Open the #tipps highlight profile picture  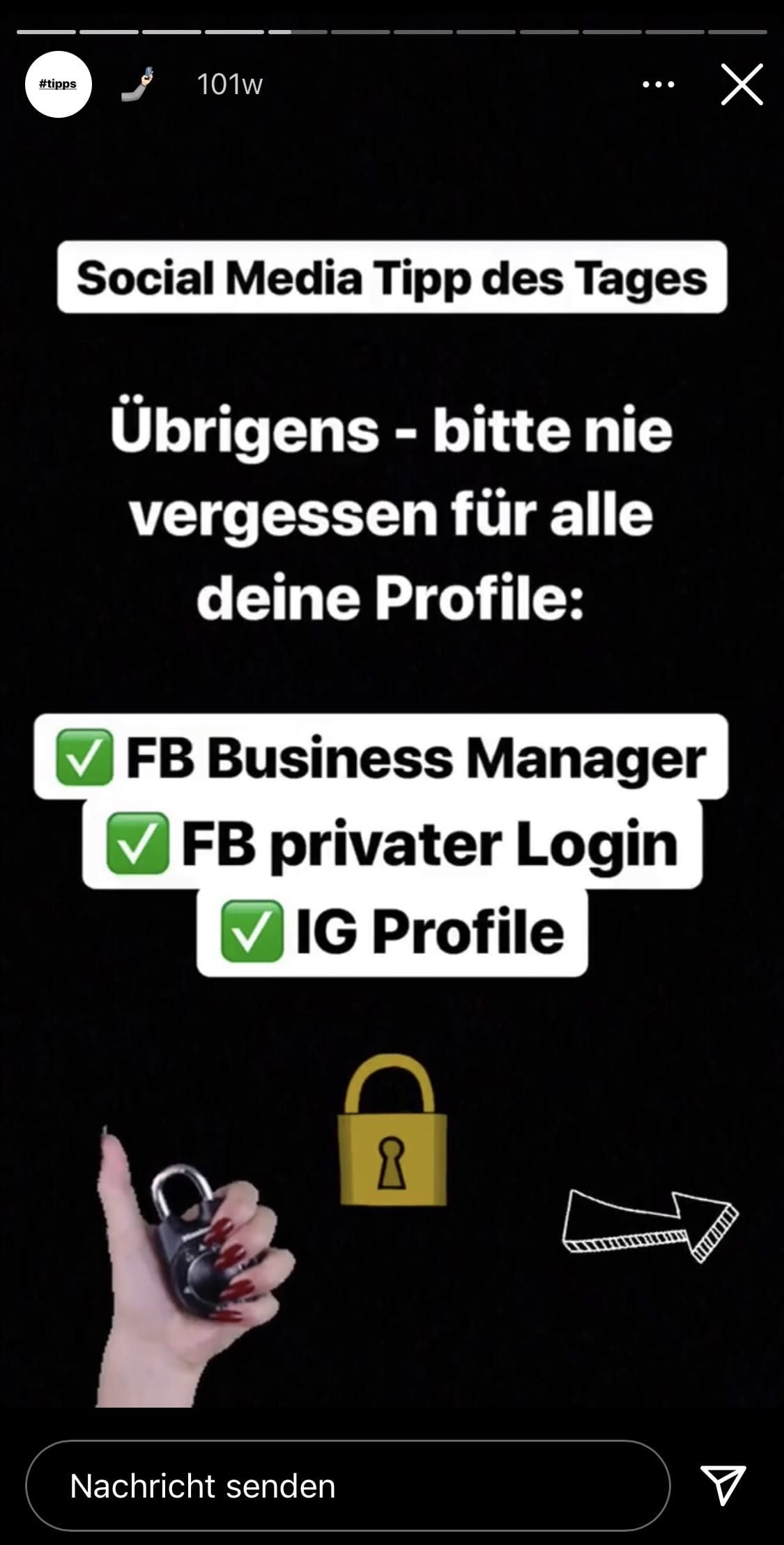pos(59,84)
